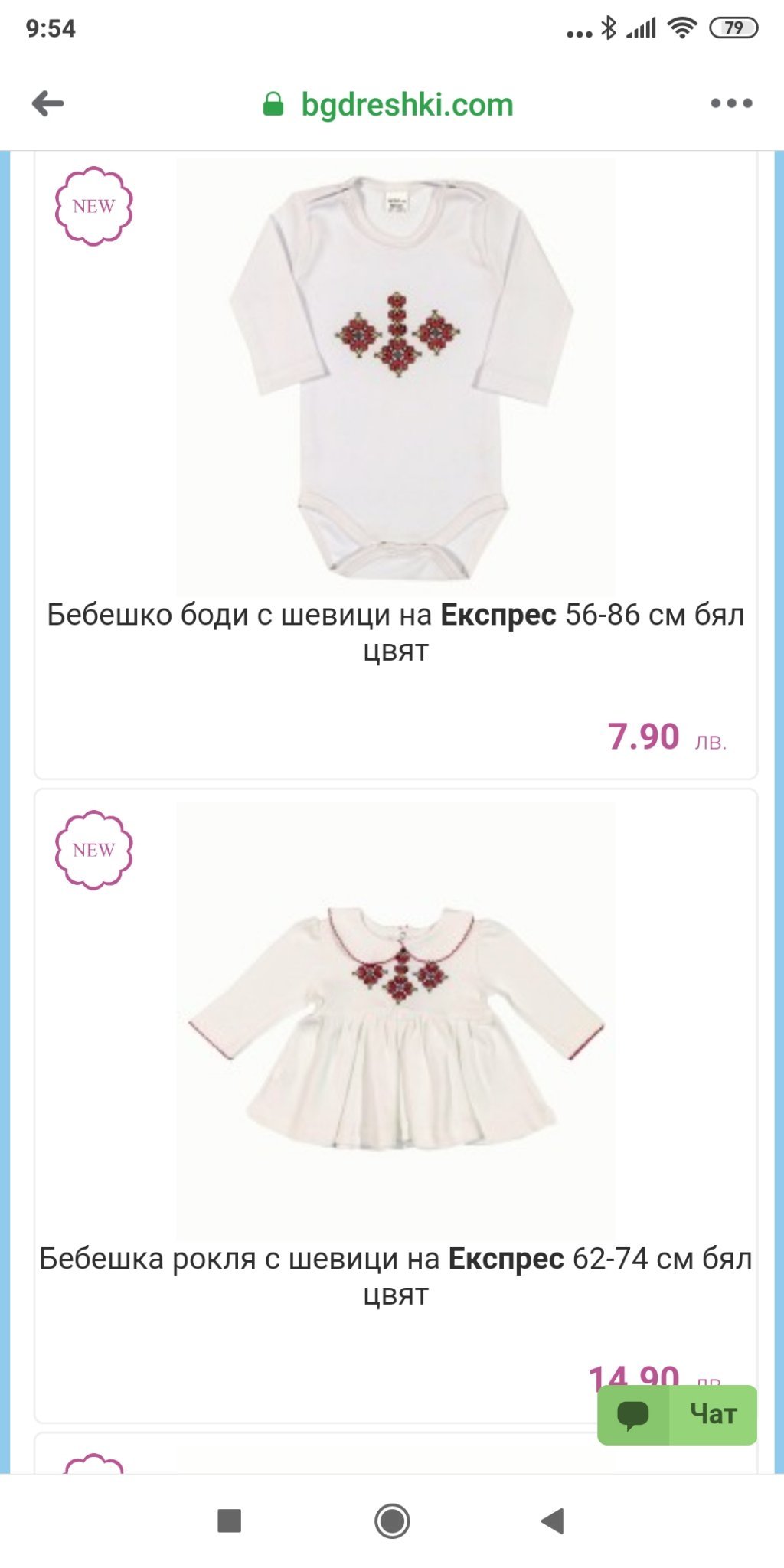
Task: Show recent apps
Action: [230, 1521]
